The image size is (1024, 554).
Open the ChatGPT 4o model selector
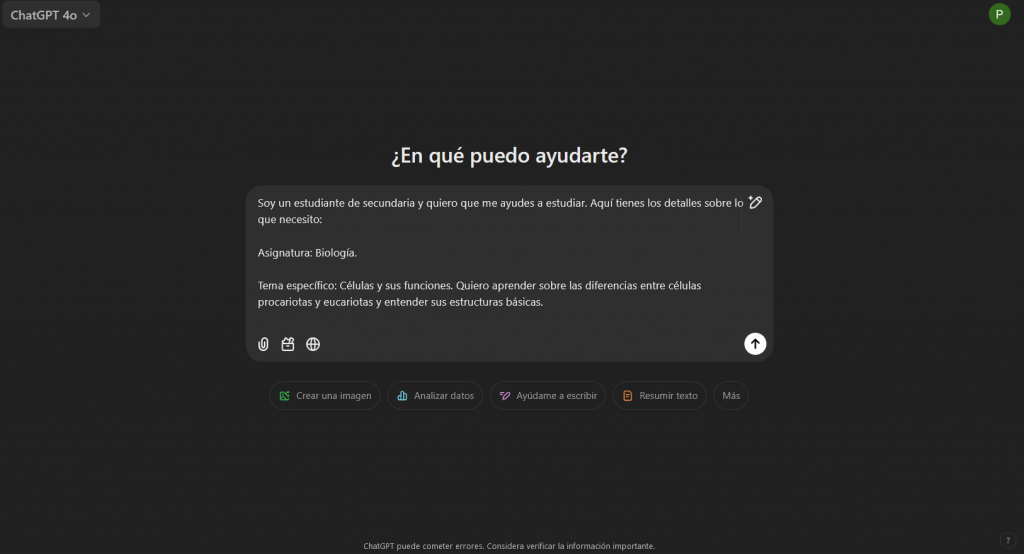(x=50, y=15)
